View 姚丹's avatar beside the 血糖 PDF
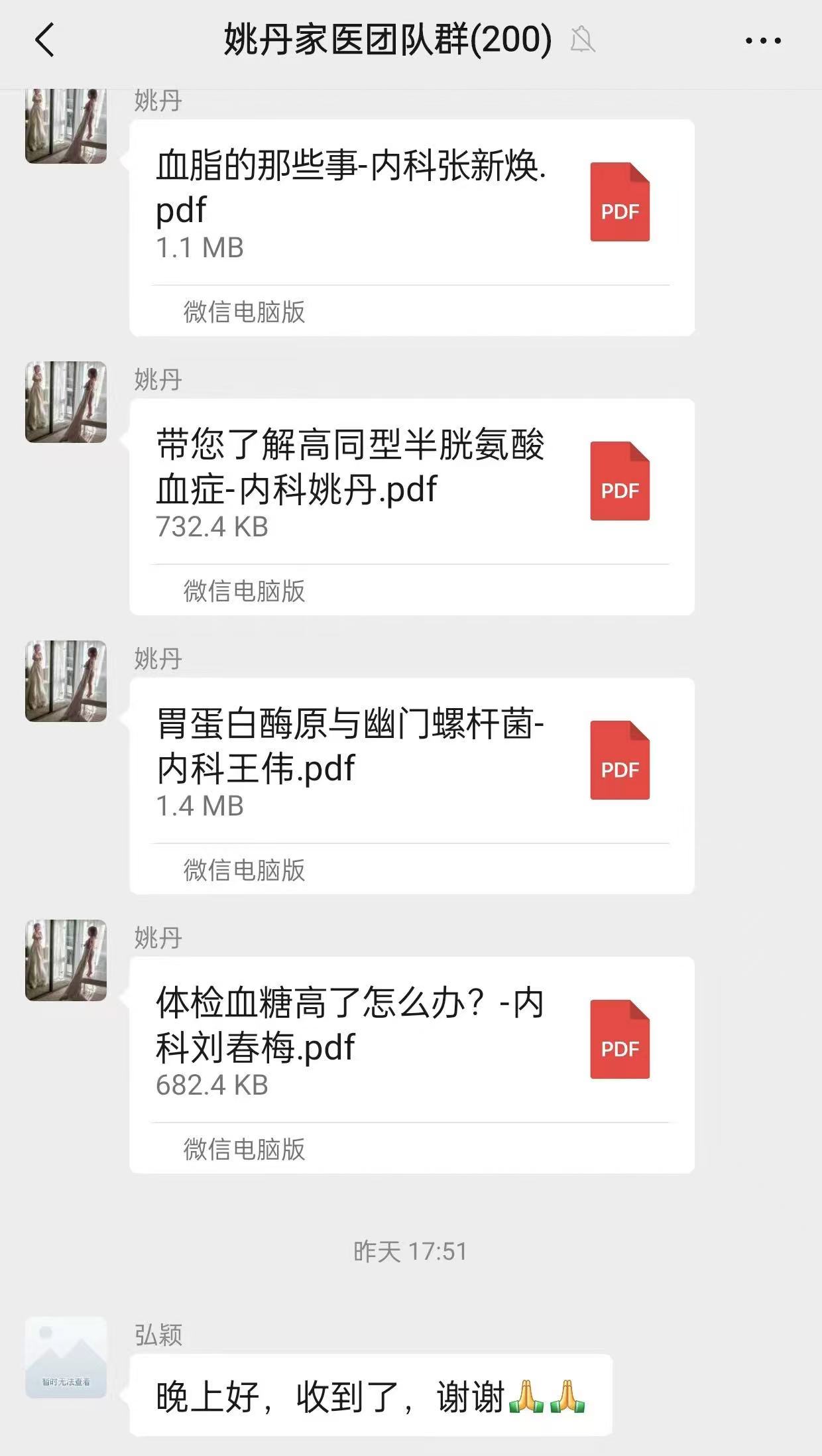The image size is (822, 1456). tap(66, 960)
